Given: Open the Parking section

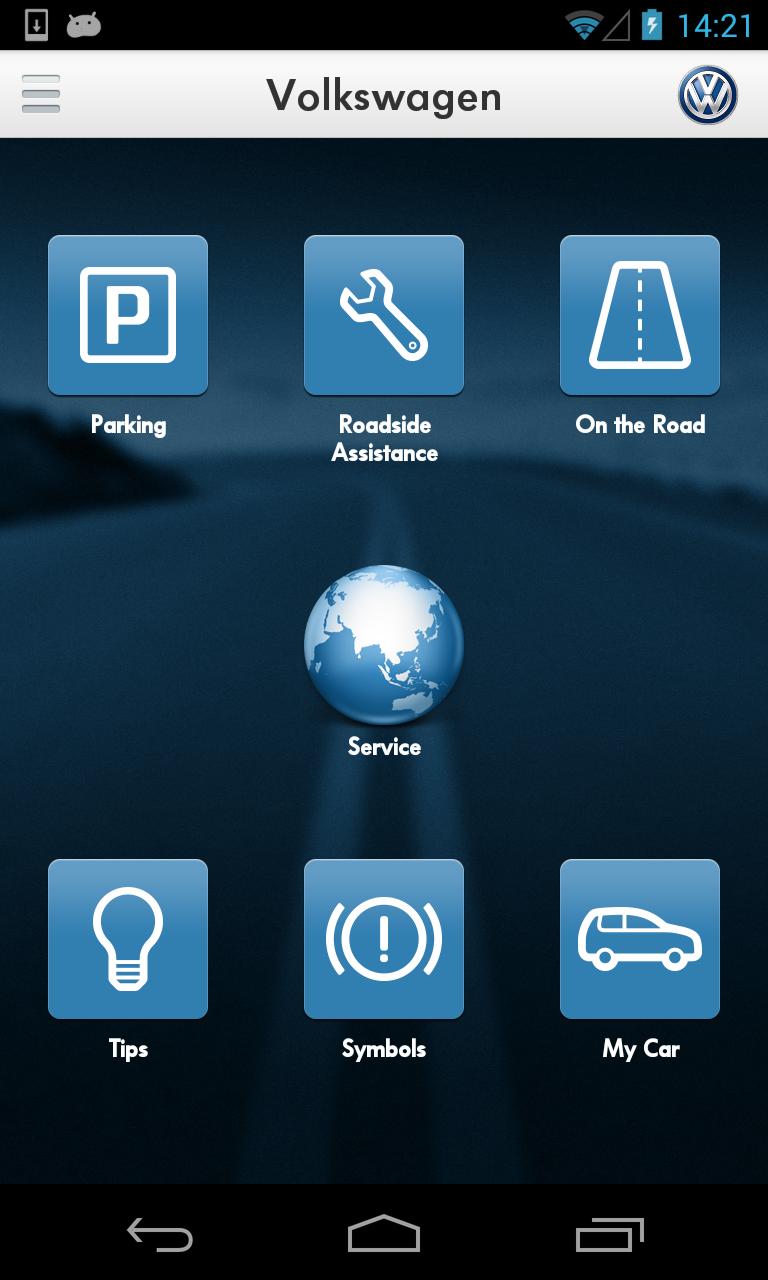Looking at the screenshot, I should 128,315.
